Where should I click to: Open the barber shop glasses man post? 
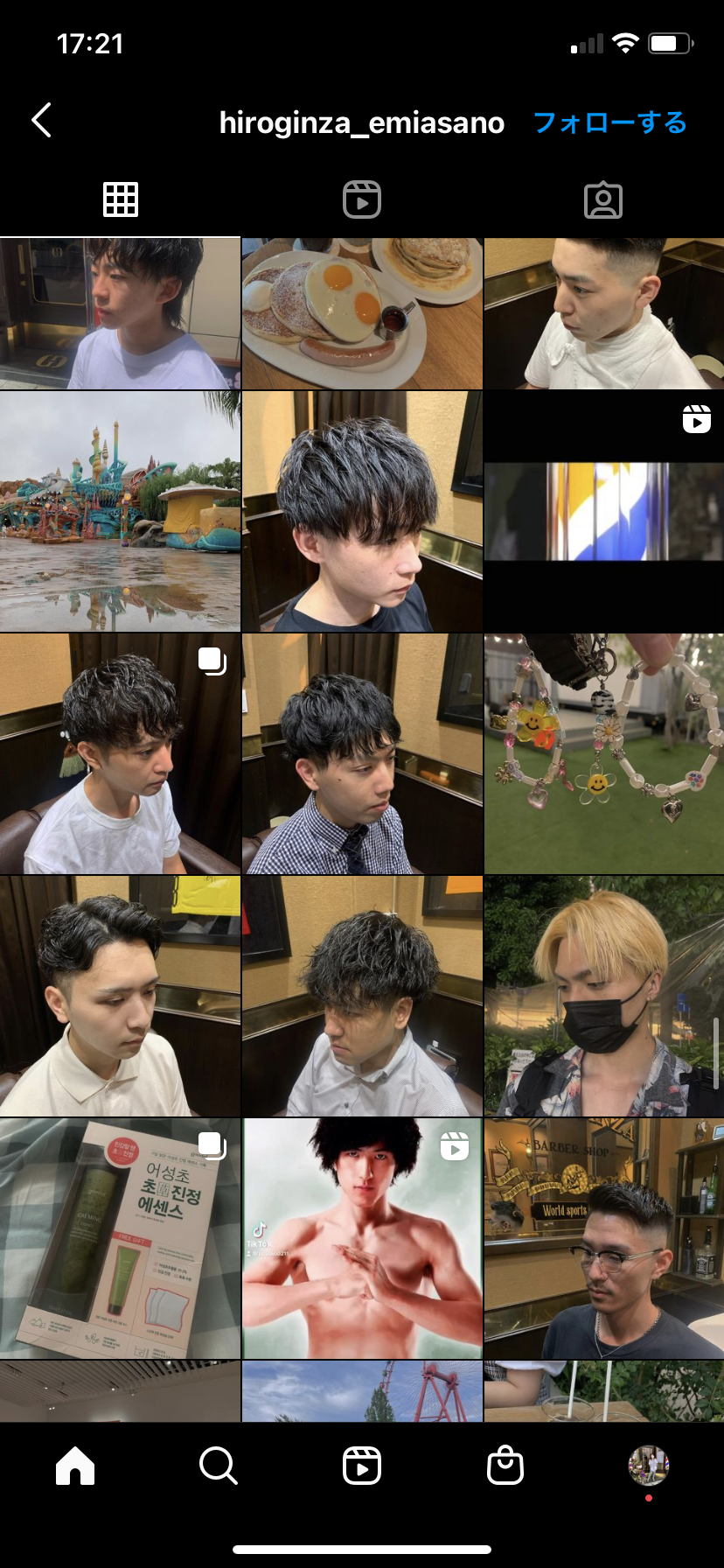603,1238
